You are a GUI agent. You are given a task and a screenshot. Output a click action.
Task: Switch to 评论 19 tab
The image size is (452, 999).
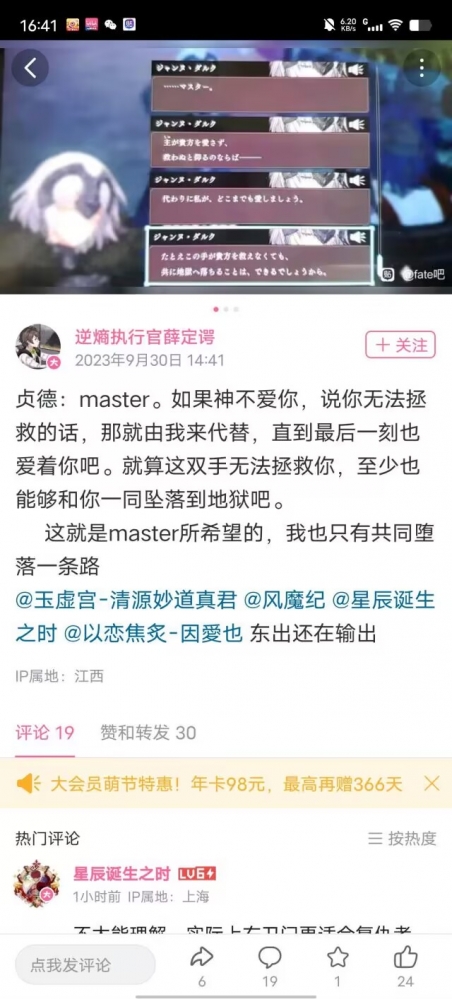point(45,732)
